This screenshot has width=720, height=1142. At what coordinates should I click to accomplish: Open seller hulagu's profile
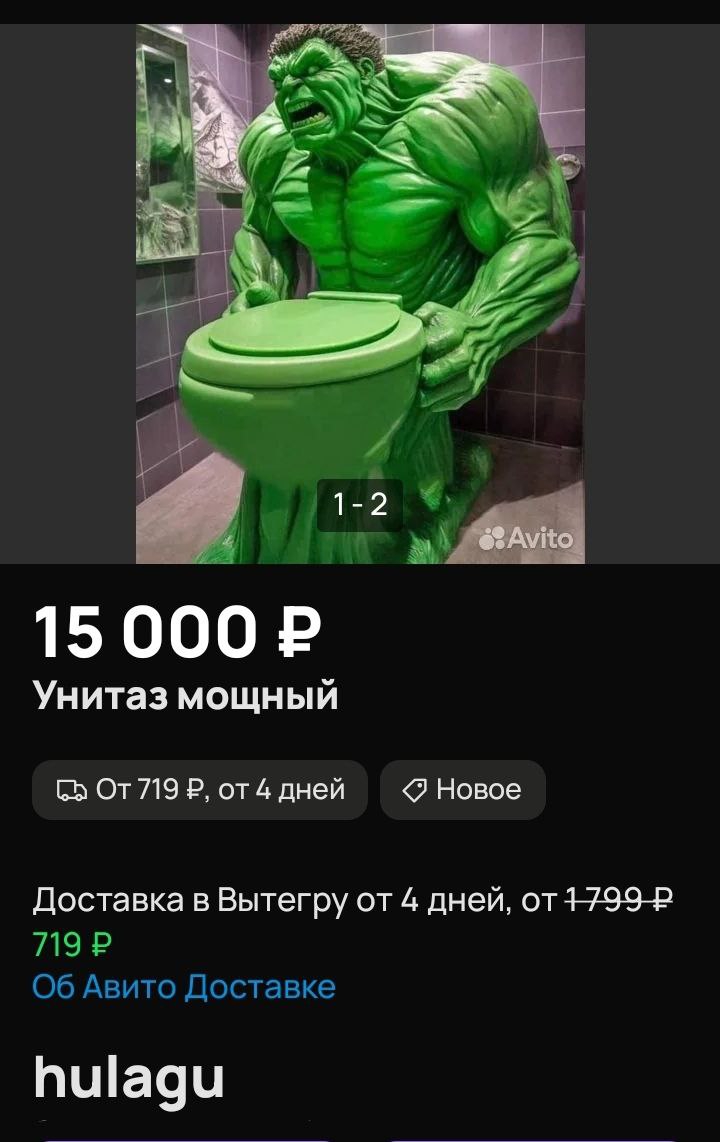129,1078
